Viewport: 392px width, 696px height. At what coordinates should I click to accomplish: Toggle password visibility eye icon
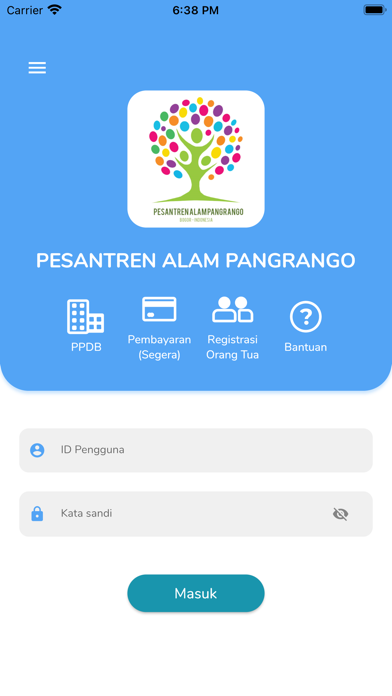tap(341, 514)
